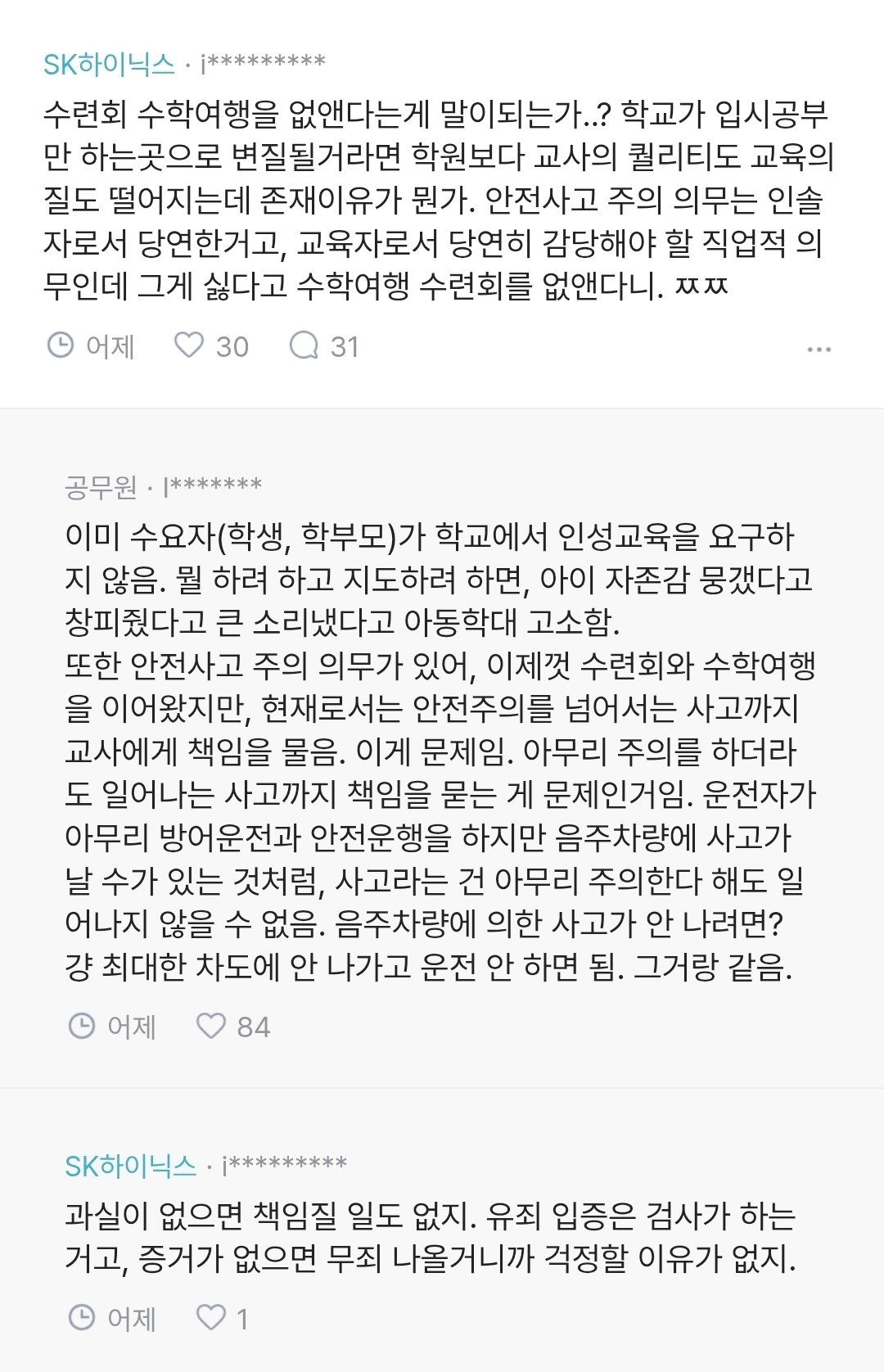
Task: Open the SK하이닉스 company link on the top comment
Action: (109, 64)
